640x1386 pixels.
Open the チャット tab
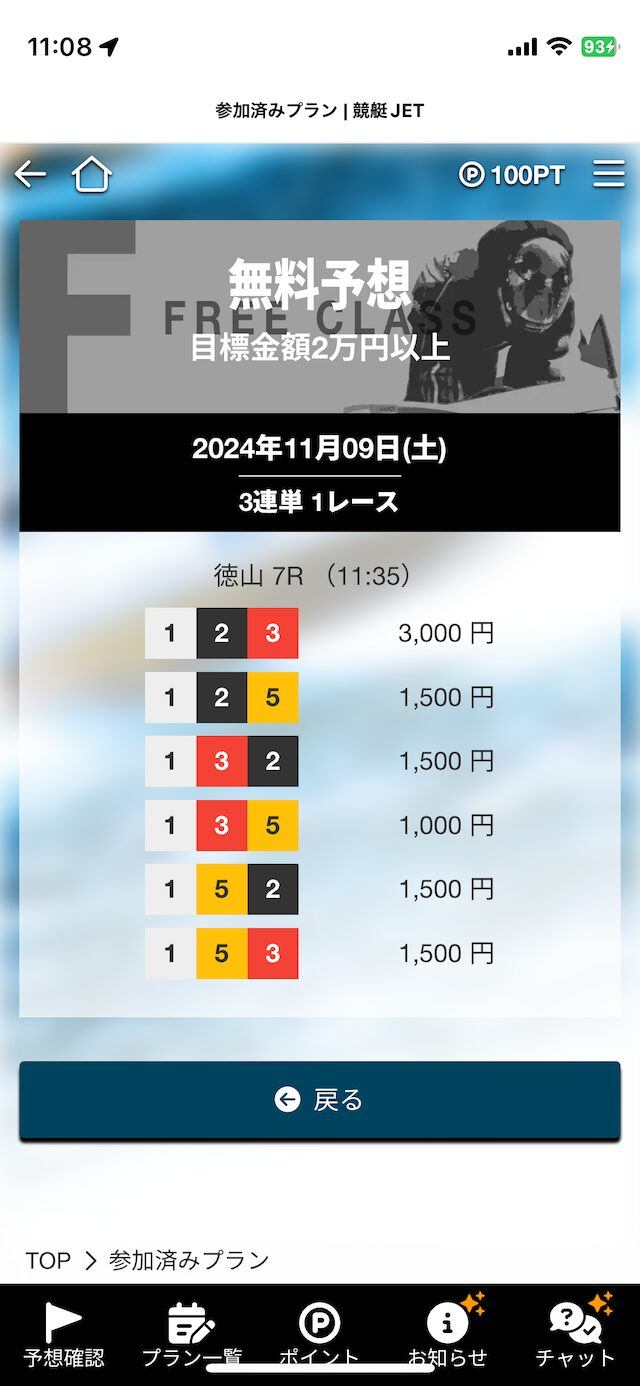coord(576,1334)
